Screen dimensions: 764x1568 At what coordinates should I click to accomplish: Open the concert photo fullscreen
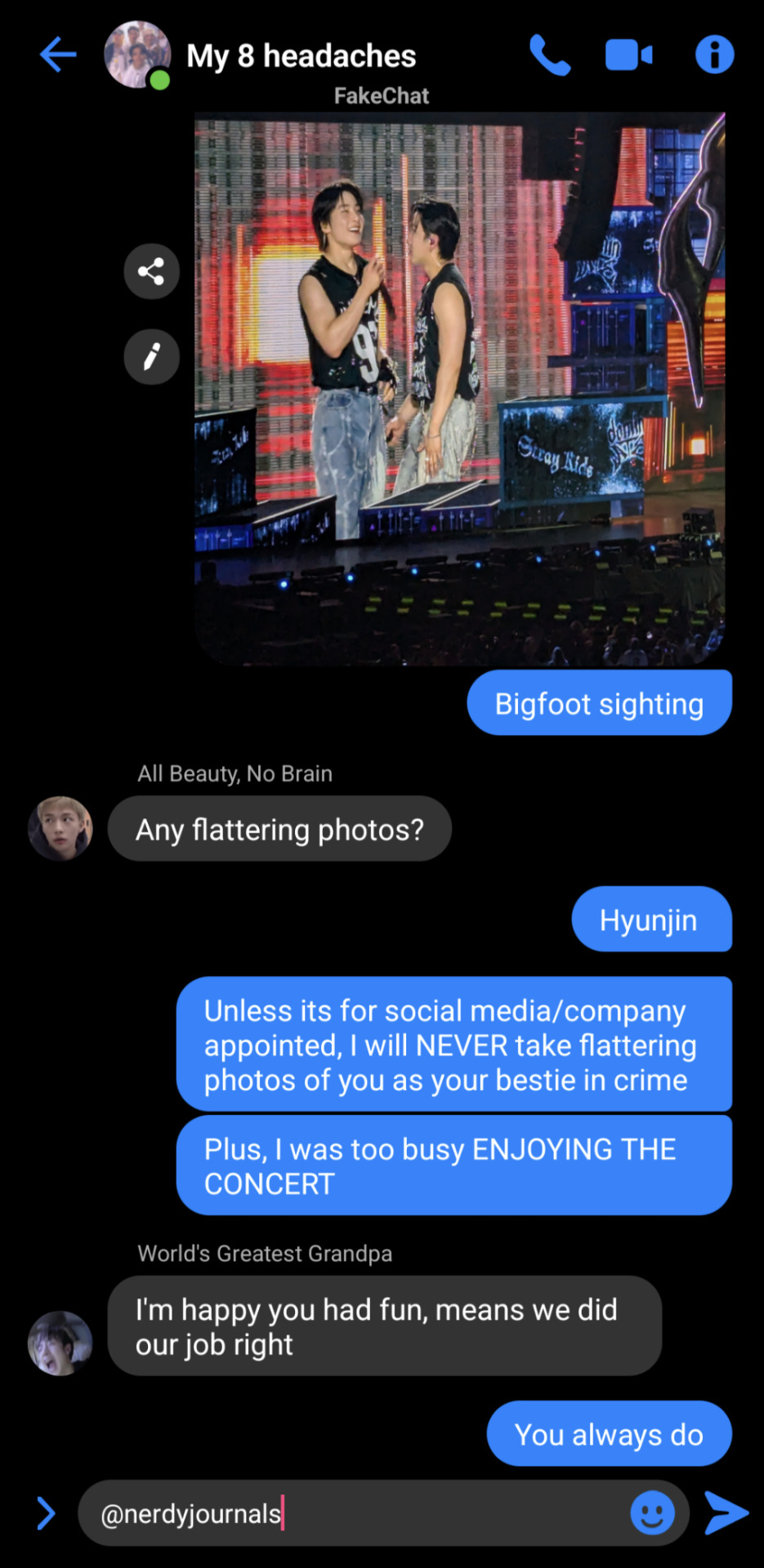click(x=459, y=390)
